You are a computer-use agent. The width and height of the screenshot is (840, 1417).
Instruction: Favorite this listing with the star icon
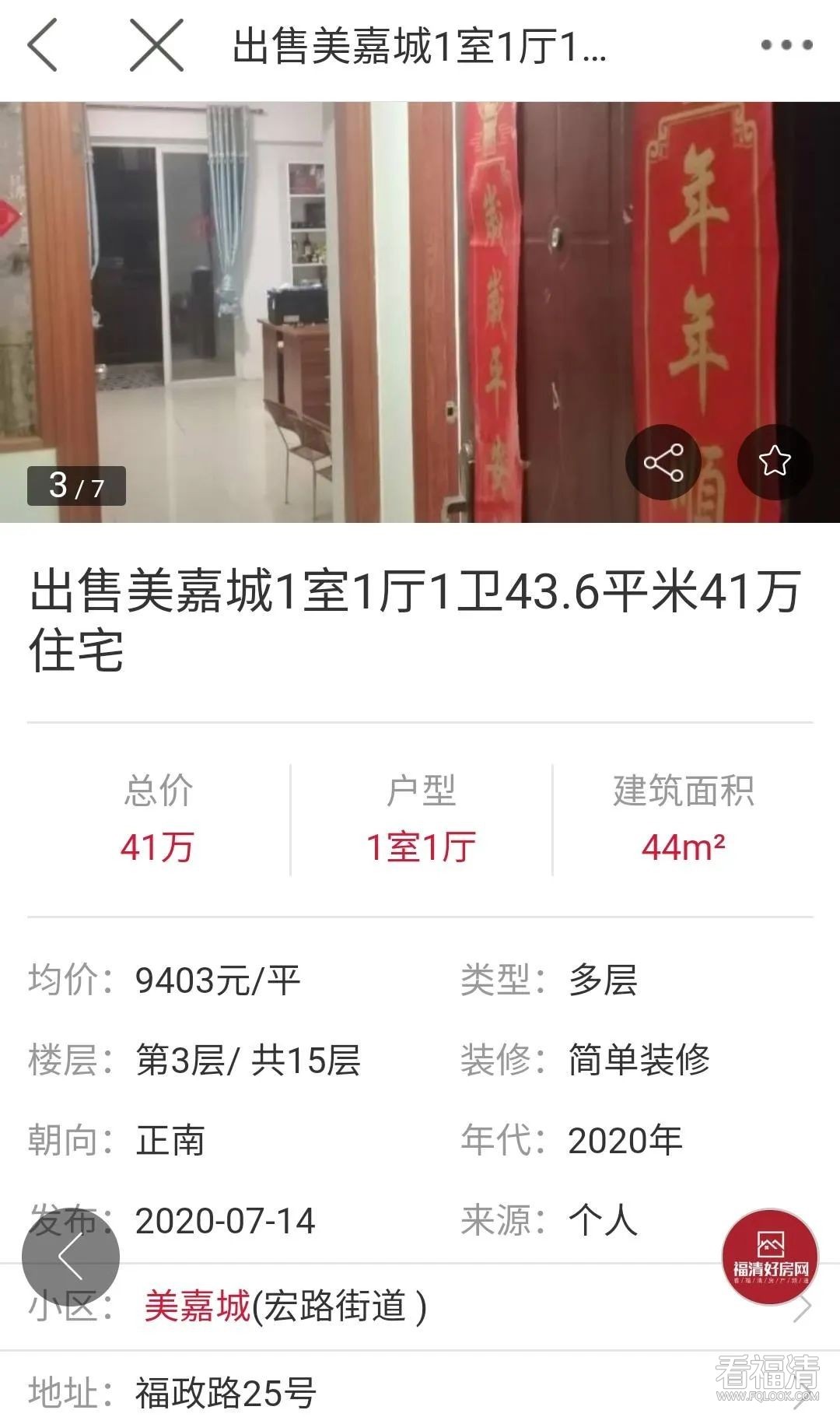(775, 461)
